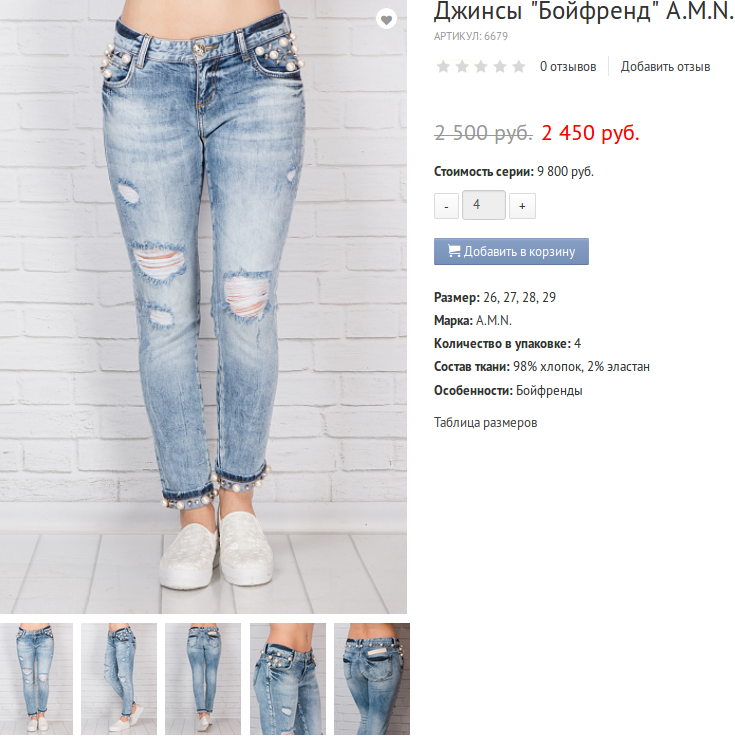Tap Добавить в корзину button
The height and width of the screenshot is (737, 735).
pos(511,251)
